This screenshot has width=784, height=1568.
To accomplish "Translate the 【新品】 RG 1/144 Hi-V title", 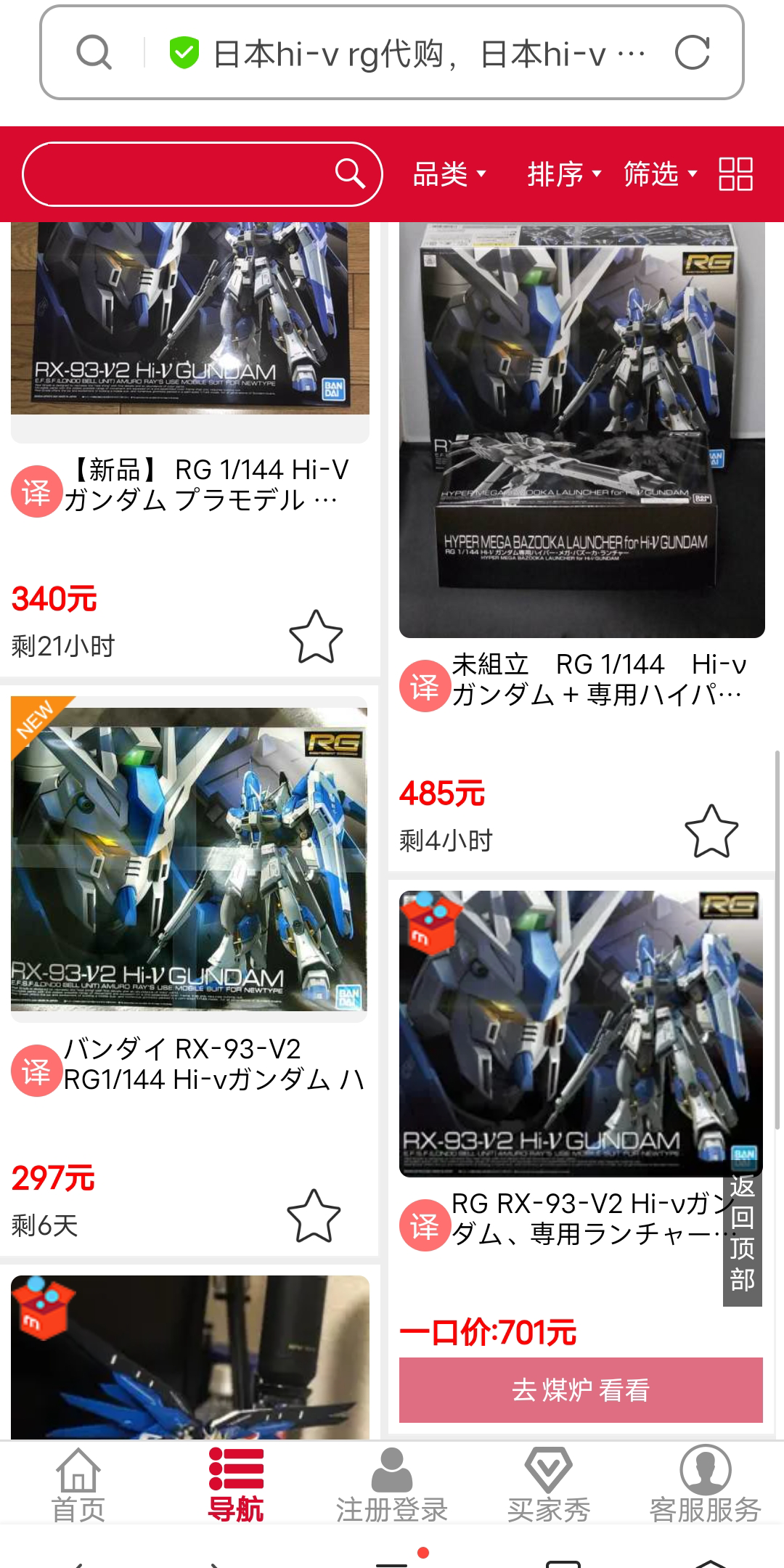I will click(36, 491).
